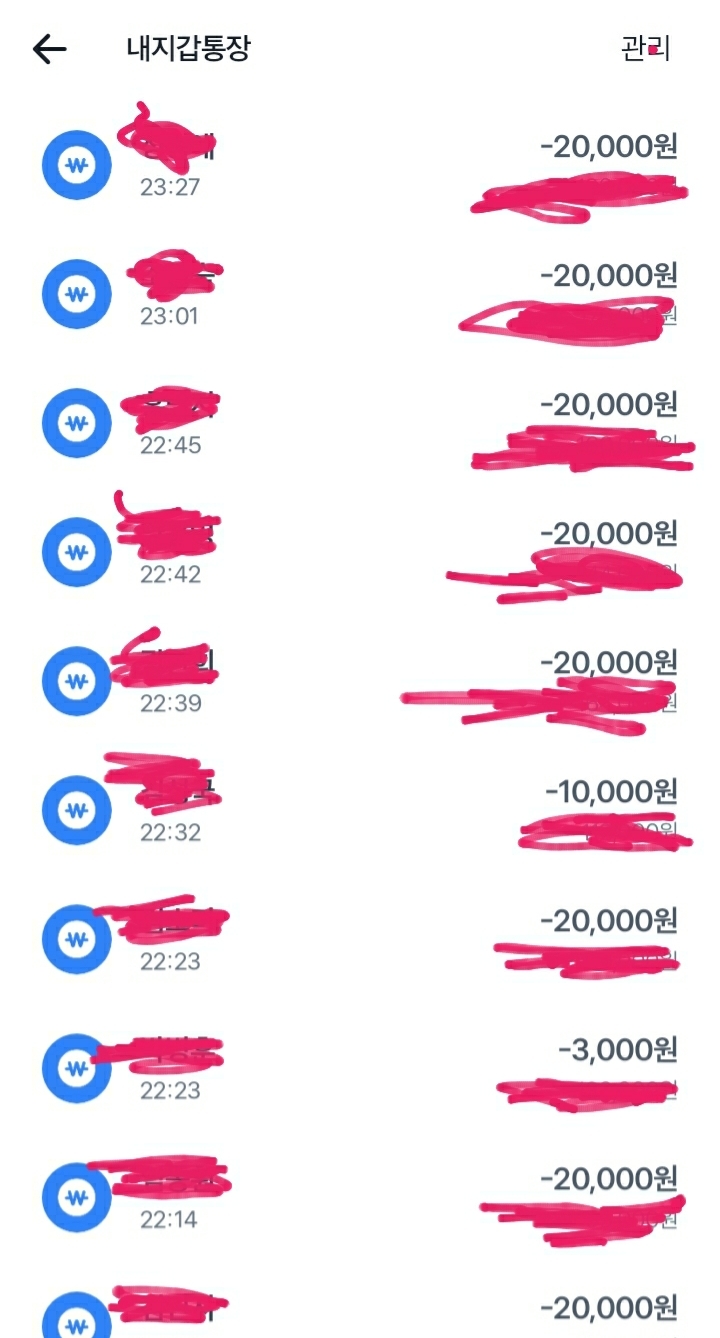Open 관리 in the top bar
Screen dimensions: 720x1338
click(x=645, y=48)
